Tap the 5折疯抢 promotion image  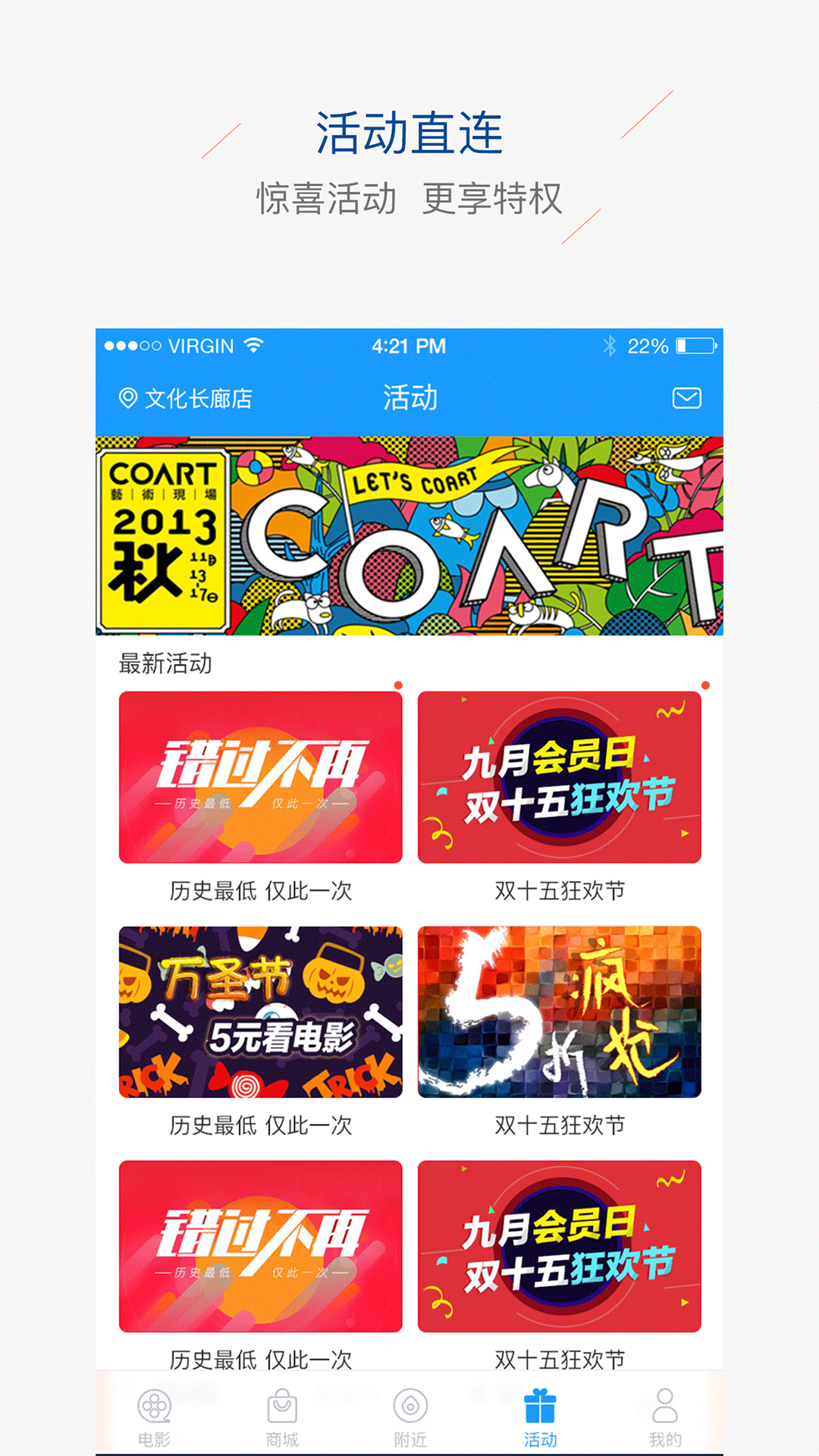point(560,1011)
